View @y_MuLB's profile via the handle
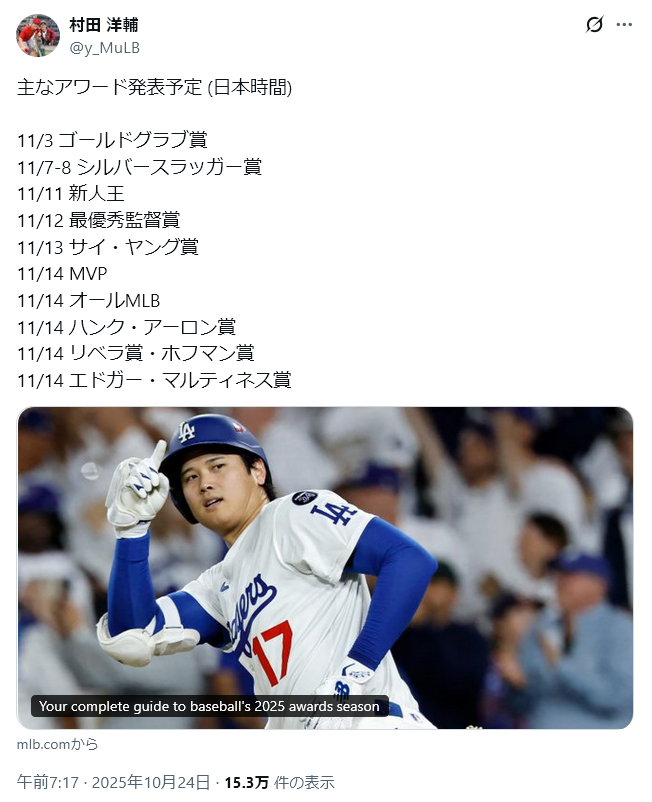 (x=104, y=46)
